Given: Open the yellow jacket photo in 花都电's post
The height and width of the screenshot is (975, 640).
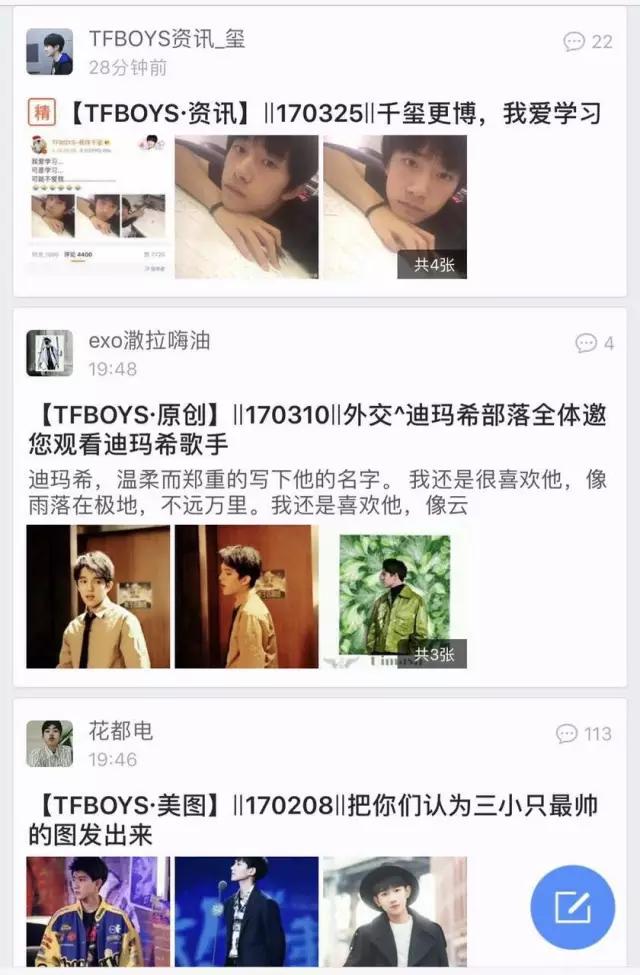Looking at the screenshot, I should tap(98, 911).
